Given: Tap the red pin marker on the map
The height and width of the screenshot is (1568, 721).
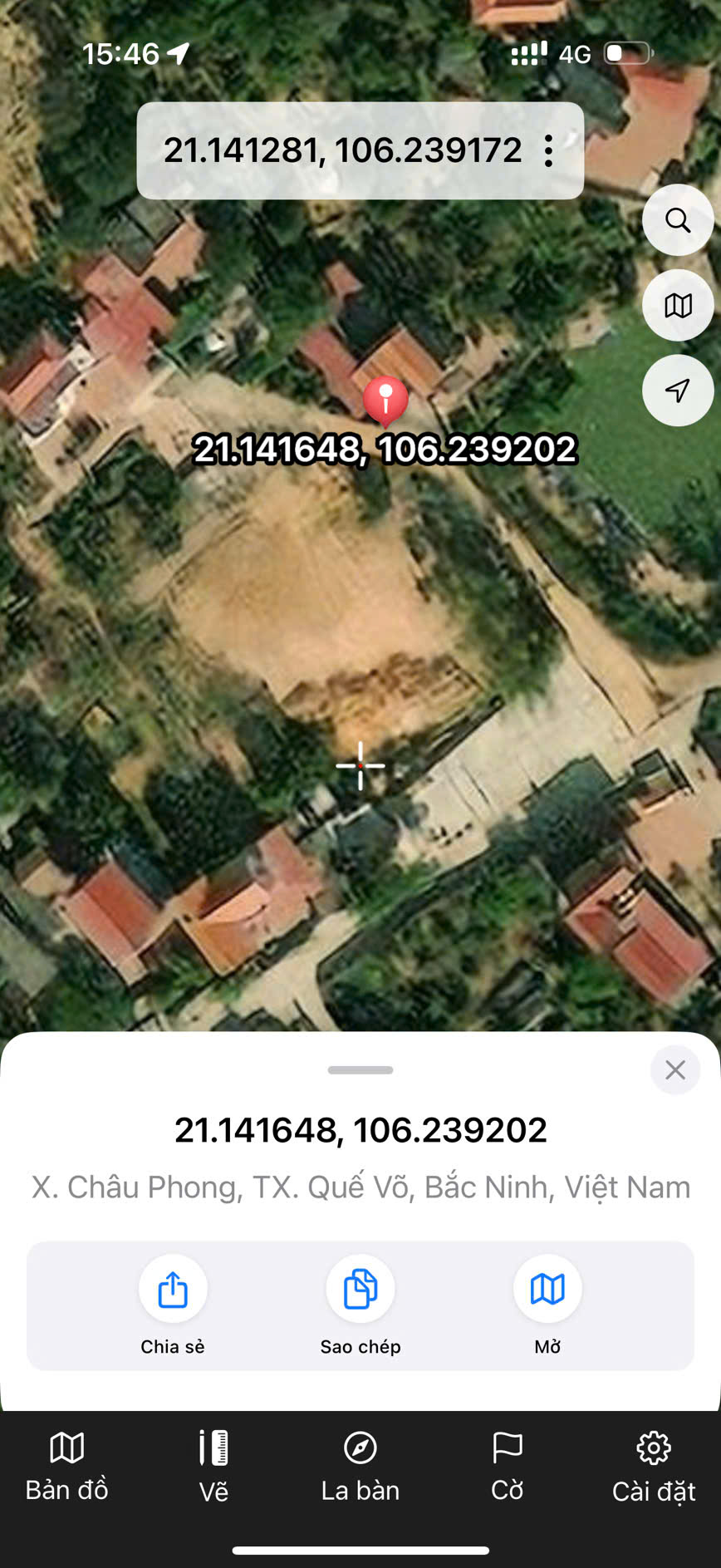Looking at the screenshot, I should tap(385, 399).
